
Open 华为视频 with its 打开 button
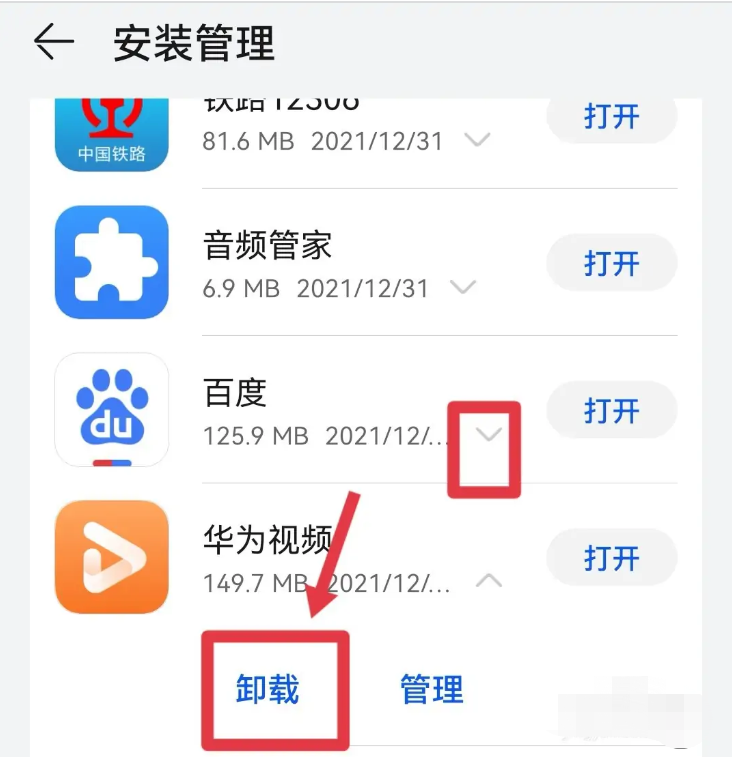(611, 557)
